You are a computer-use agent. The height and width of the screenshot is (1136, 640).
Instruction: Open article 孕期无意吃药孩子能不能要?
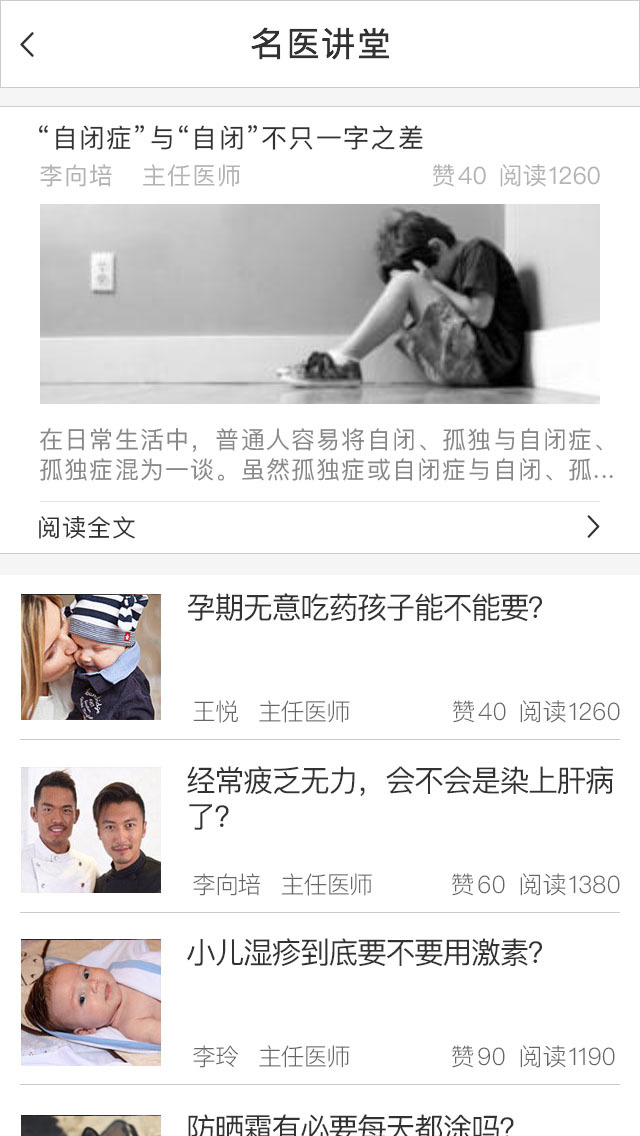click(365, 608)
